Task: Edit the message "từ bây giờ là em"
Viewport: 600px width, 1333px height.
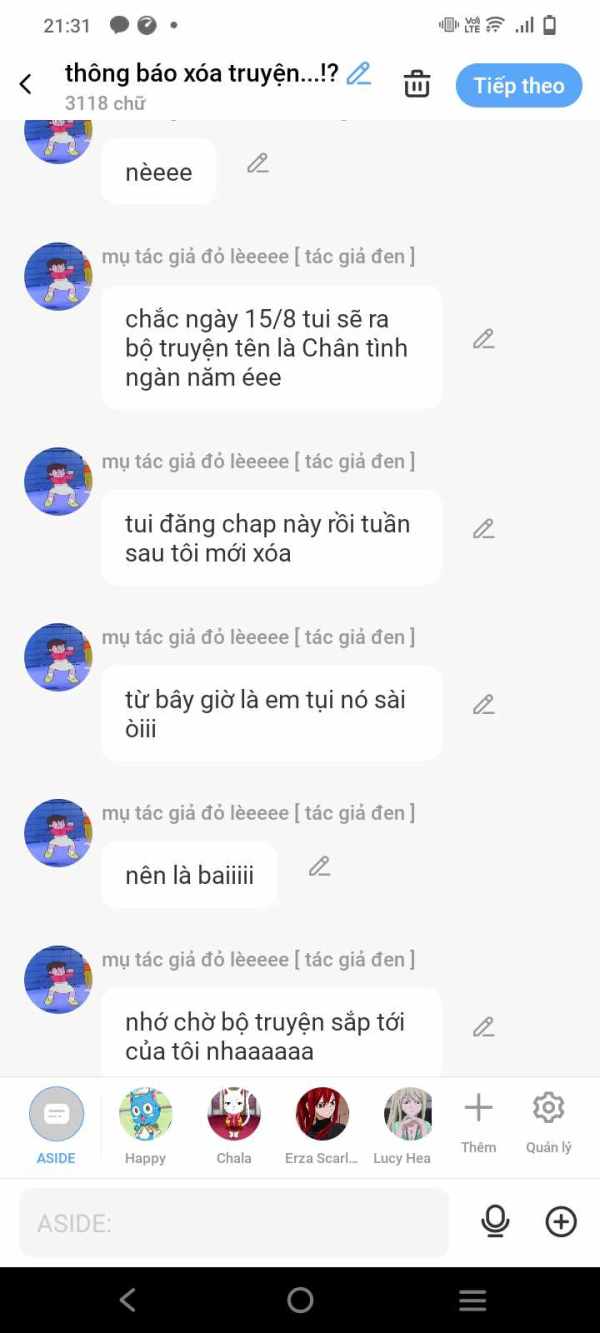Action: tap(484, 705)
